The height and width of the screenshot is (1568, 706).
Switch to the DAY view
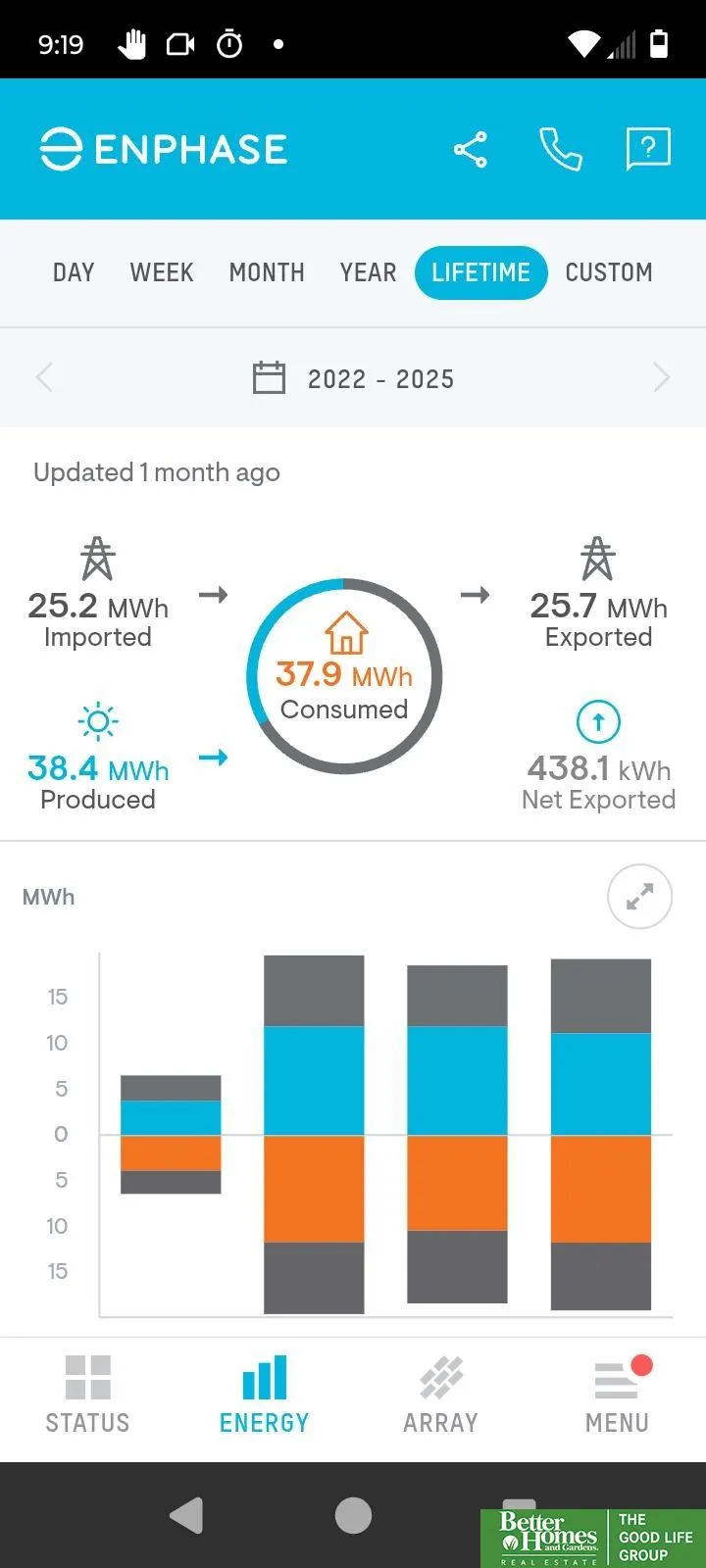pos(74,272)
